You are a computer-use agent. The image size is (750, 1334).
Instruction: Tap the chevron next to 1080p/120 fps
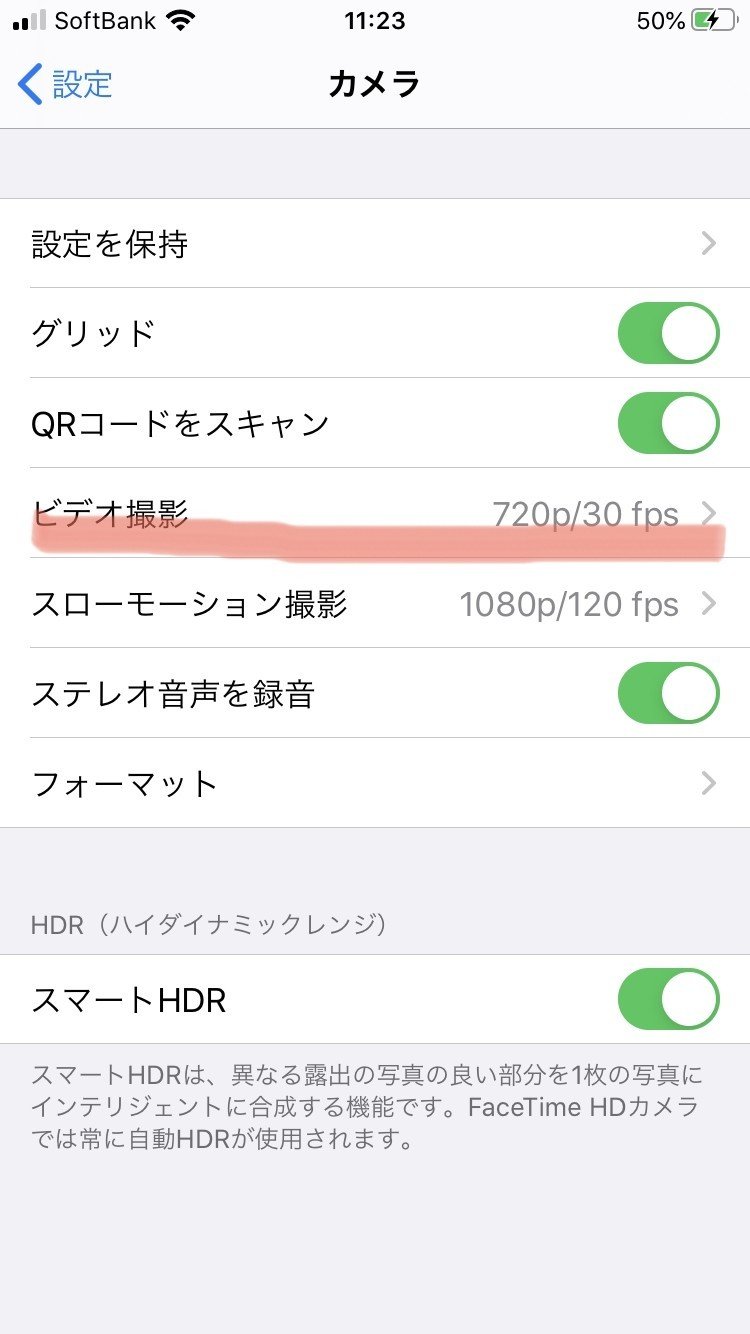[x=709, y=603]
